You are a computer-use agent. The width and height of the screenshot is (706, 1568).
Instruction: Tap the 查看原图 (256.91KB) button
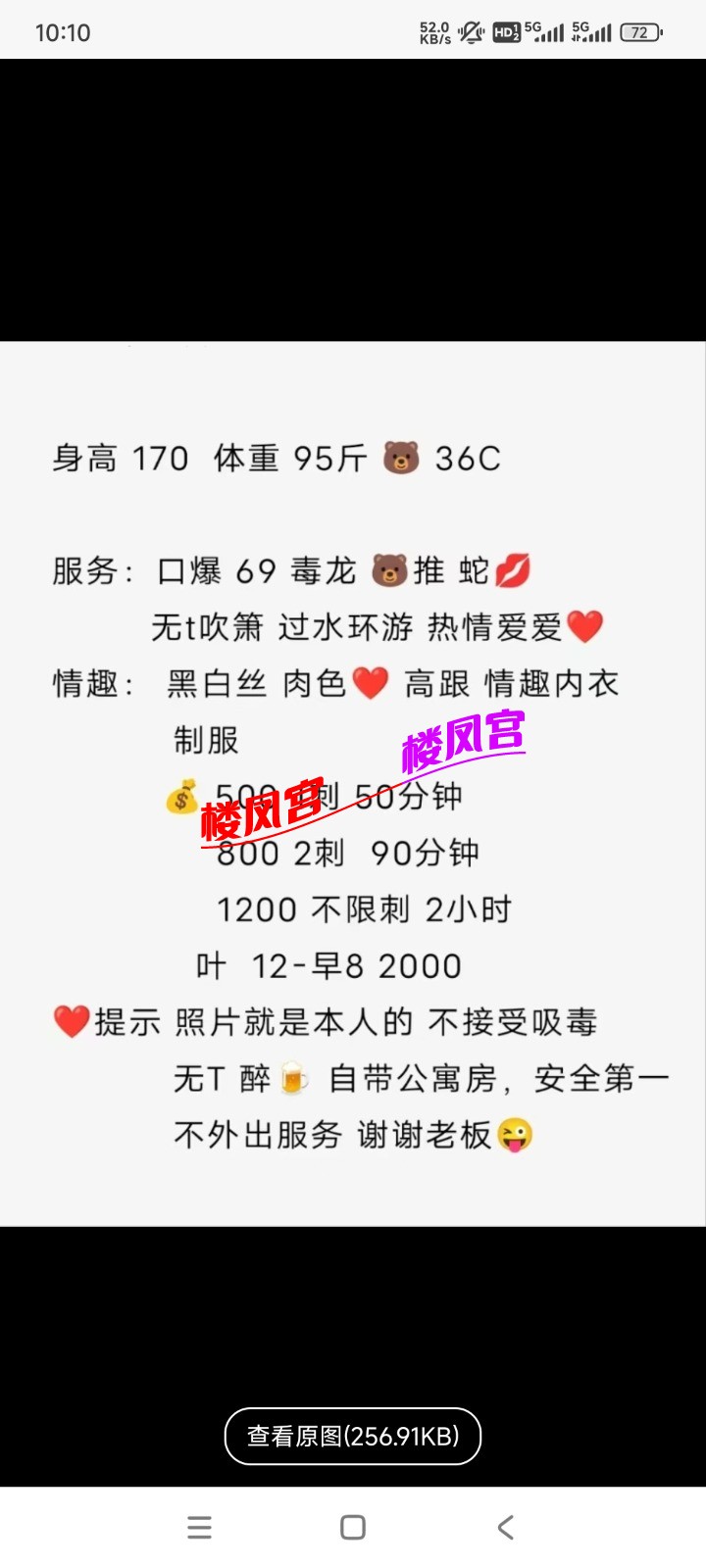[353, 1436]
